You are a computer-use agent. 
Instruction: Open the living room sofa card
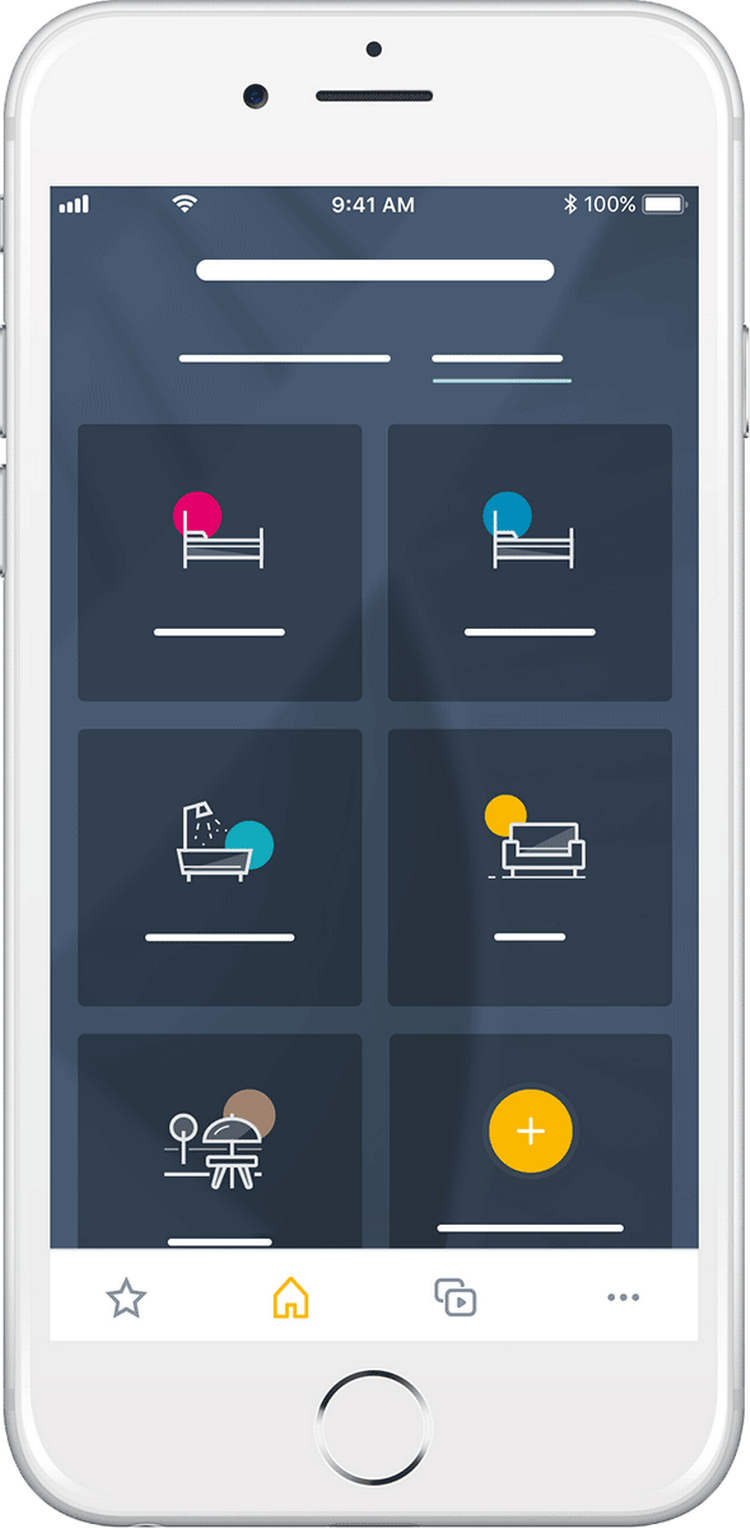(530, 867)
